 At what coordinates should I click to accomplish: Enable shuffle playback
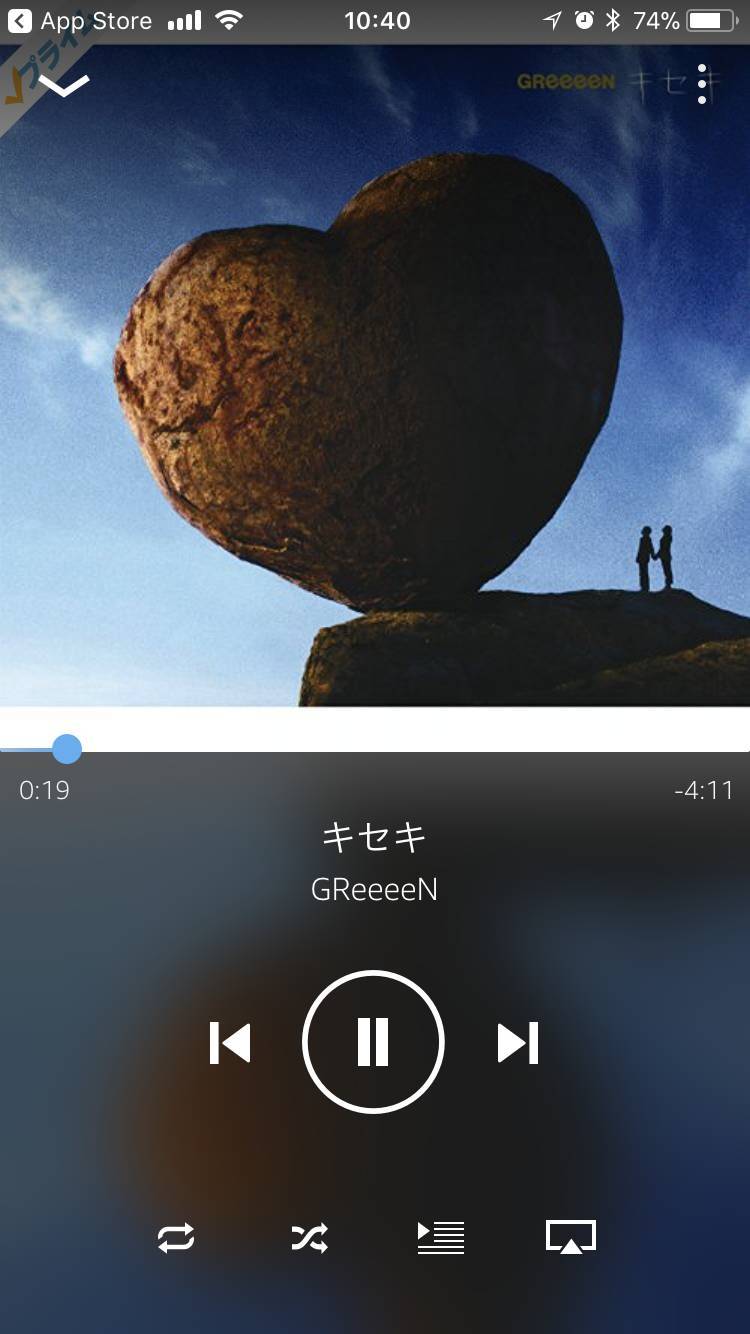click(309, 1238)
